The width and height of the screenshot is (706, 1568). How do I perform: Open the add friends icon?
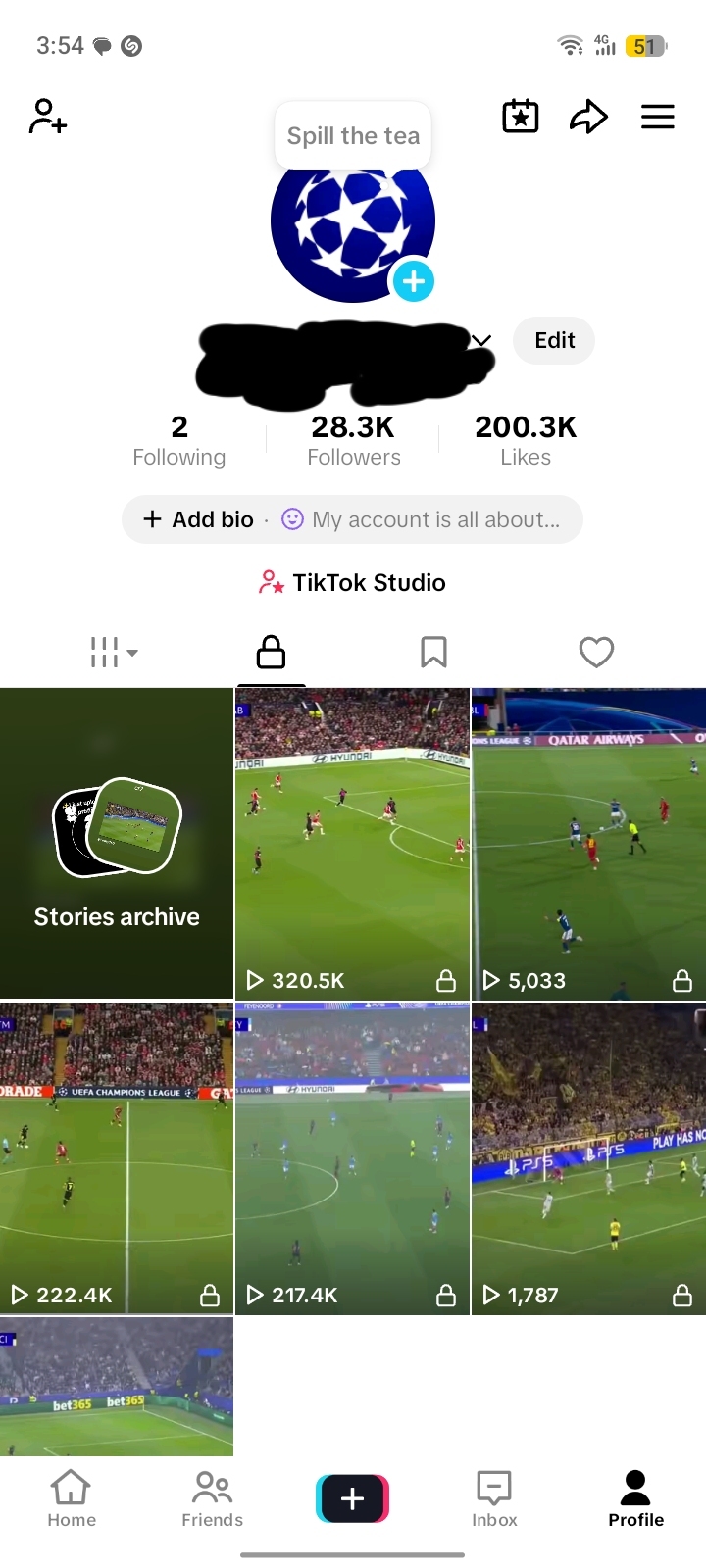(47, 117)
